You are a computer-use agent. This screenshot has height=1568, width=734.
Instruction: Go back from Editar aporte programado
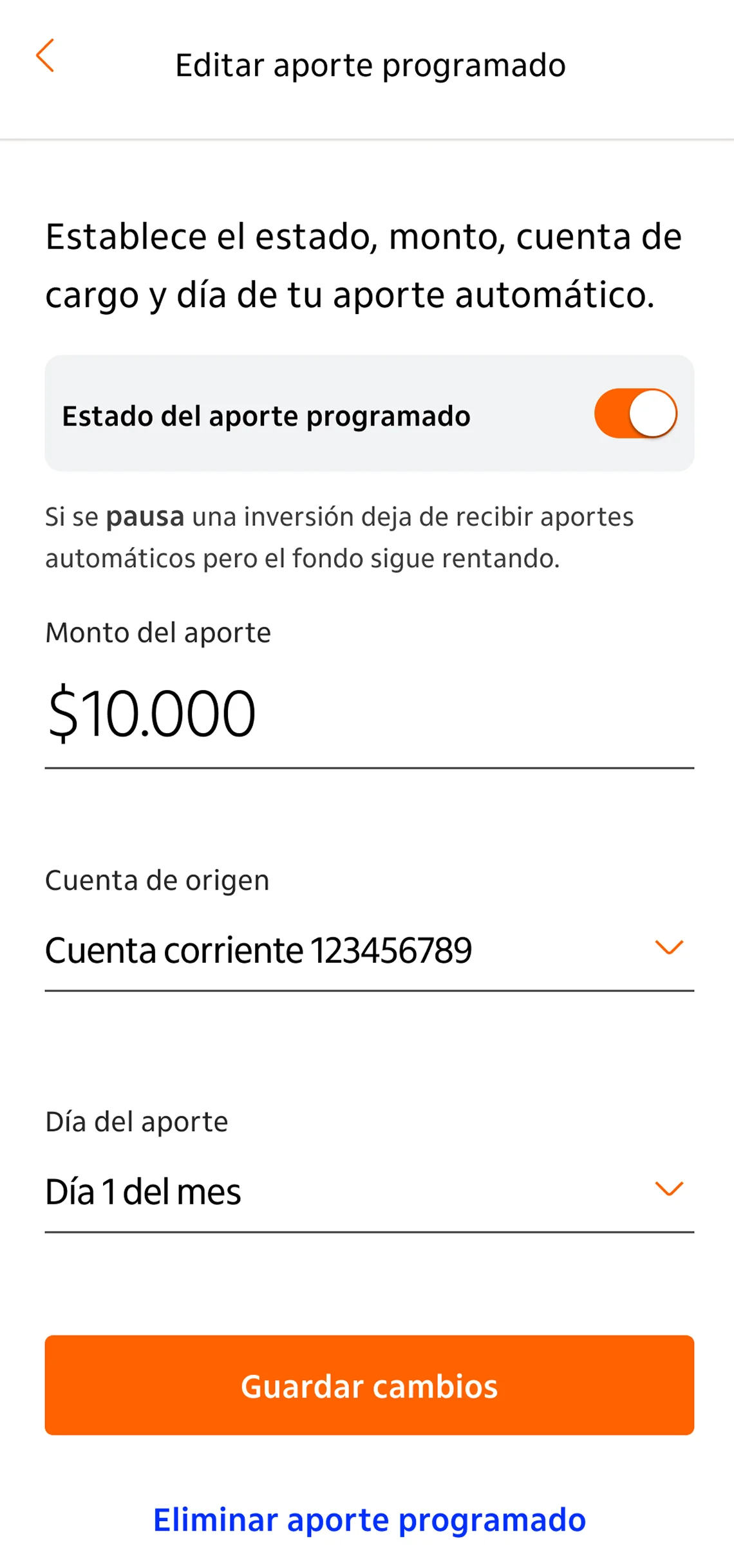click(45, 56)
